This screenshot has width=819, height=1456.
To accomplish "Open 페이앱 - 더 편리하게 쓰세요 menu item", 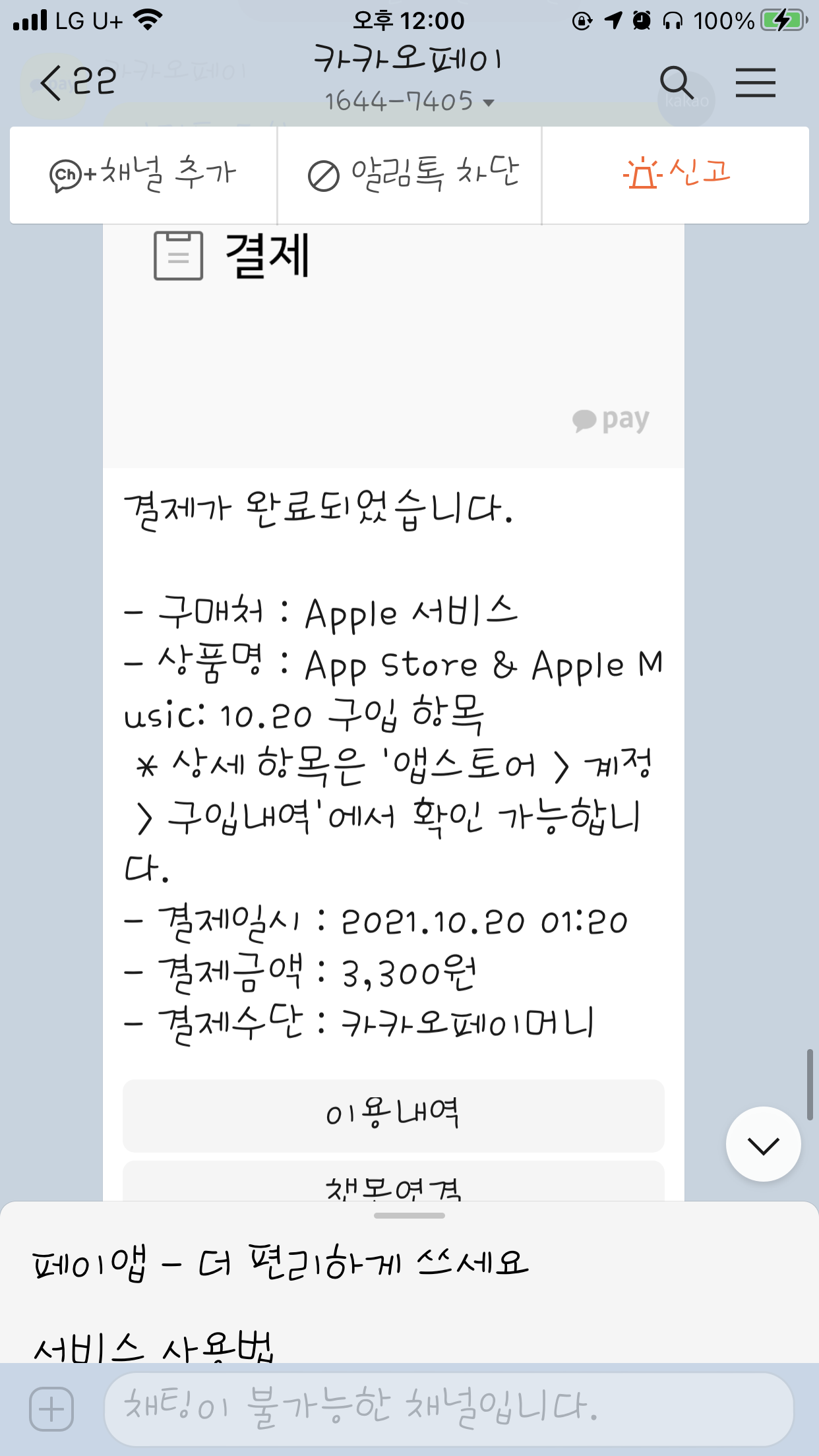I will 280,1263.
